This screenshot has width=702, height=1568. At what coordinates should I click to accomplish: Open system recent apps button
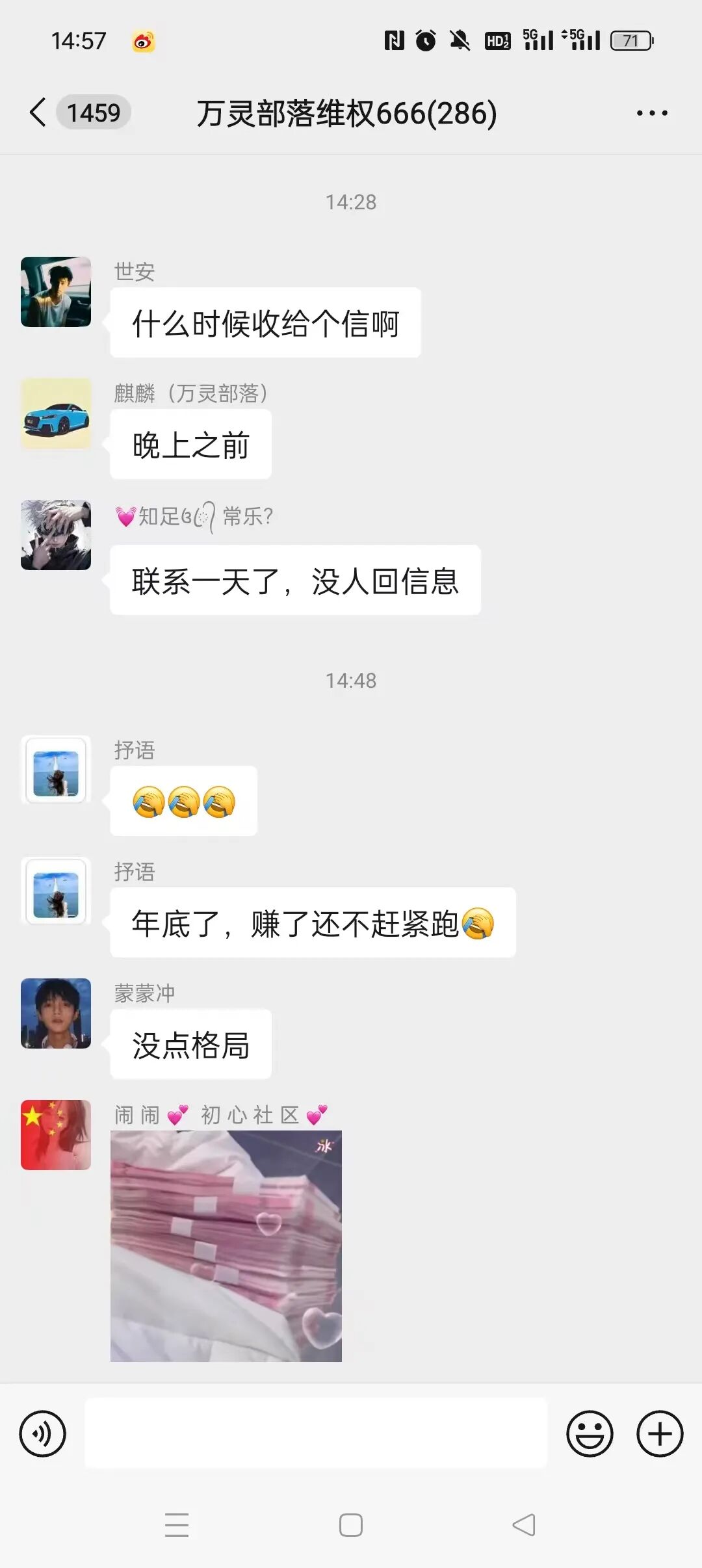click(x=177, y=1525)
